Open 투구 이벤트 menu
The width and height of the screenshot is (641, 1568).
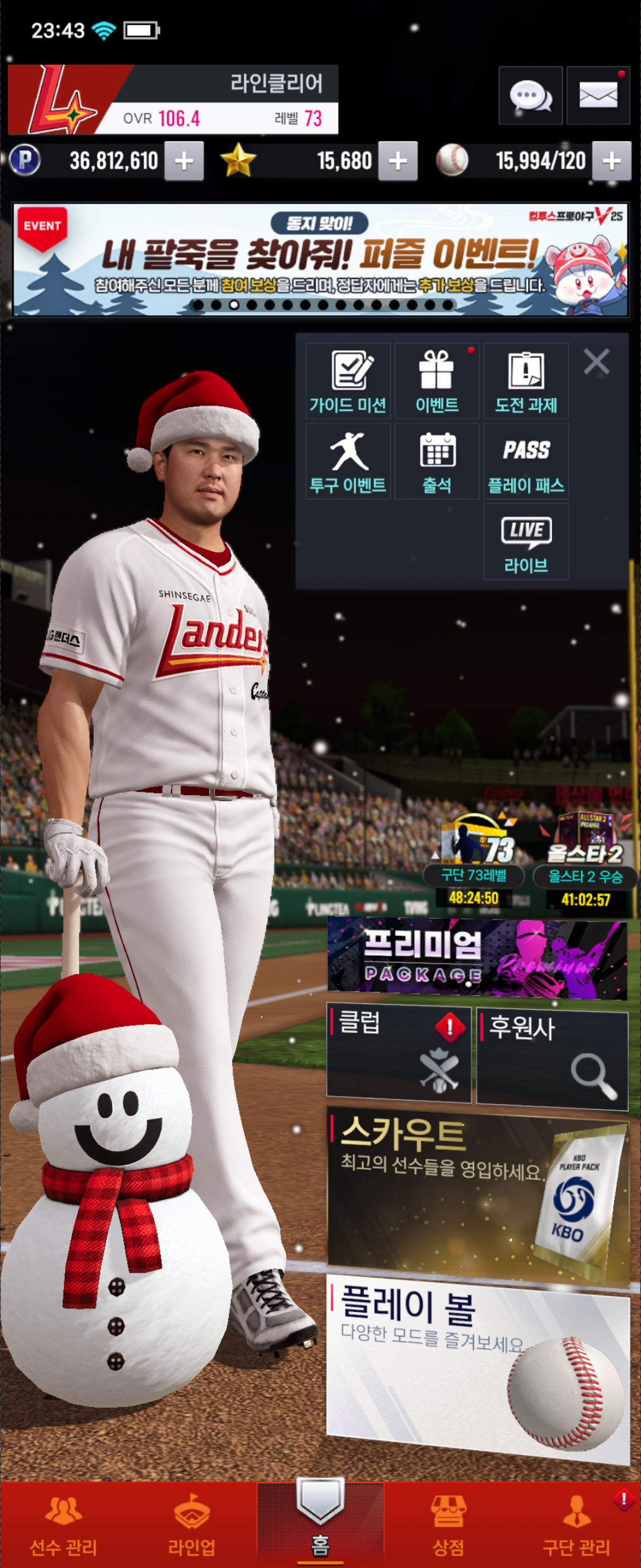coord(348,461)
